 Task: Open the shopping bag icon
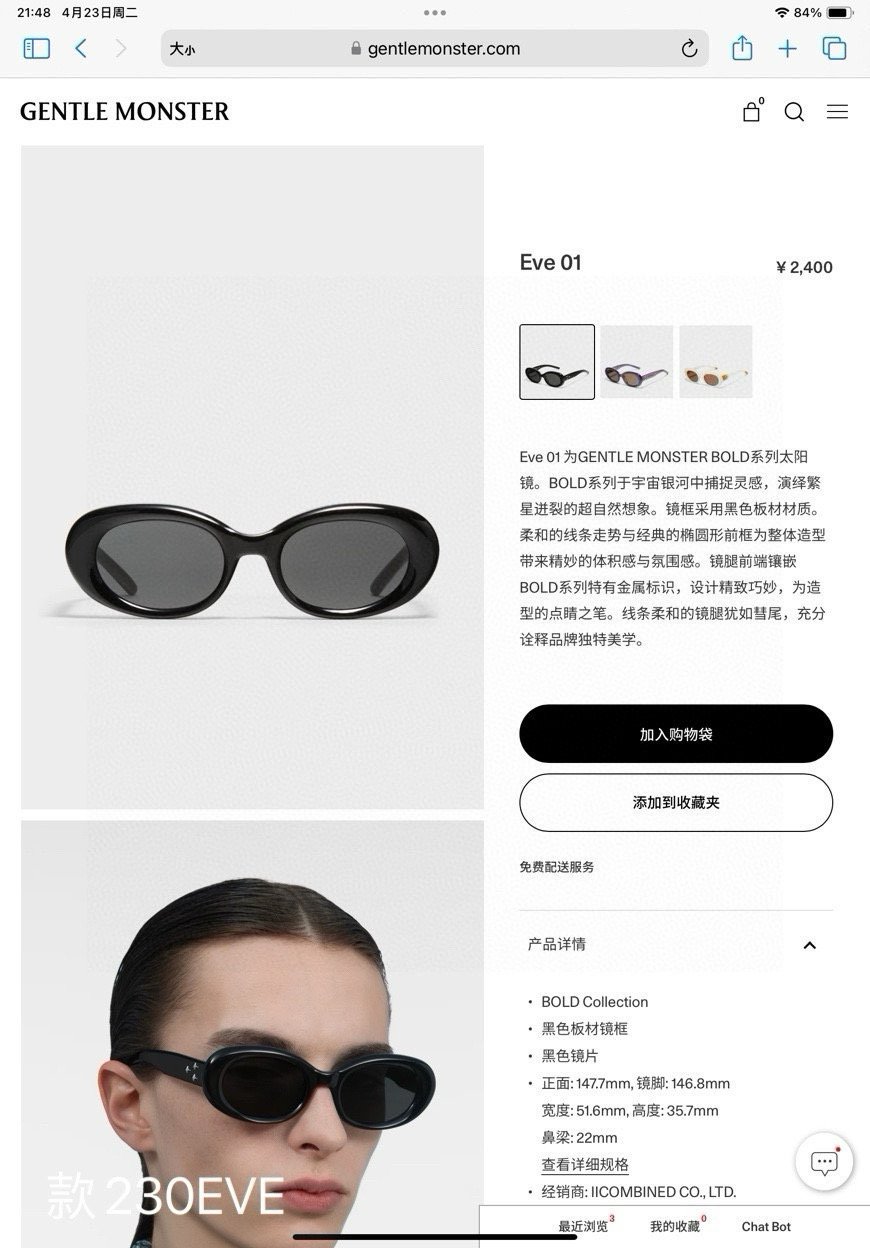click(x=751, y=112)
